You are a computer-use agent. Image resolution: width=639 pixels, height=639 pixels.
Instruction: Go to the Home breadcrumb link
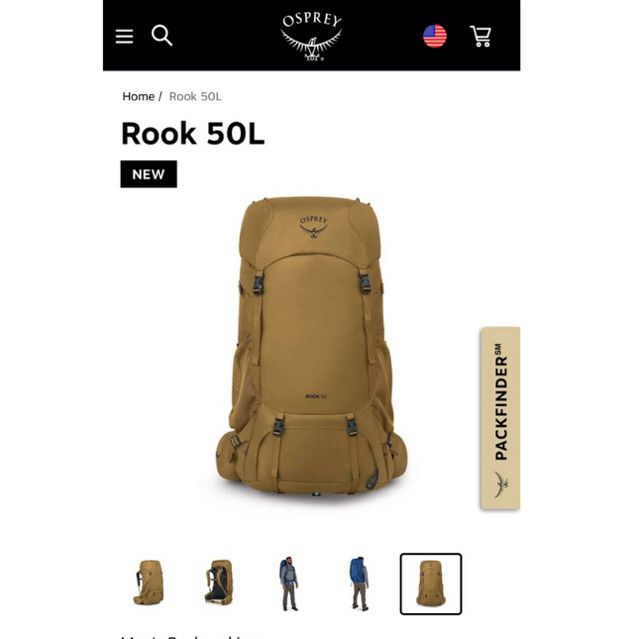coord(138,96)
